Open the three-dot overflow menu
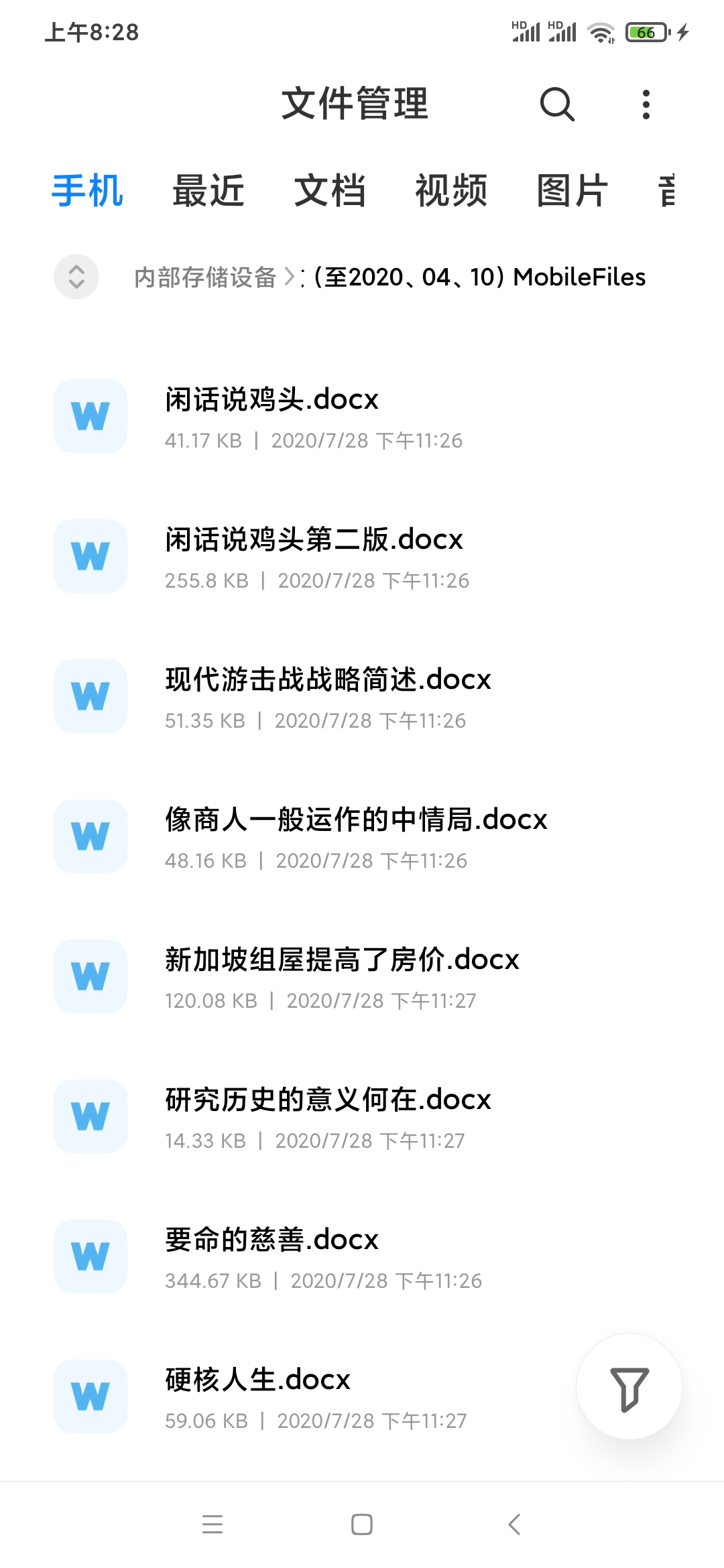Image resolution: width=724 pixels, height=1568 pixels. coord(646,105)
